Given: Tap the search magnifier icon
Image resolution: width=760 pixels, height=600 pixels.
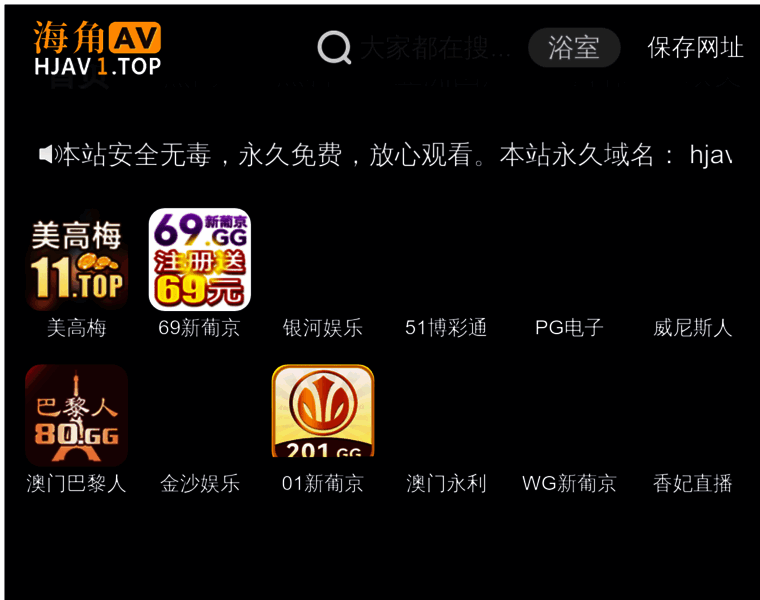Looking at the screenshot, I should pyautogui.click(x=334, y=47).
